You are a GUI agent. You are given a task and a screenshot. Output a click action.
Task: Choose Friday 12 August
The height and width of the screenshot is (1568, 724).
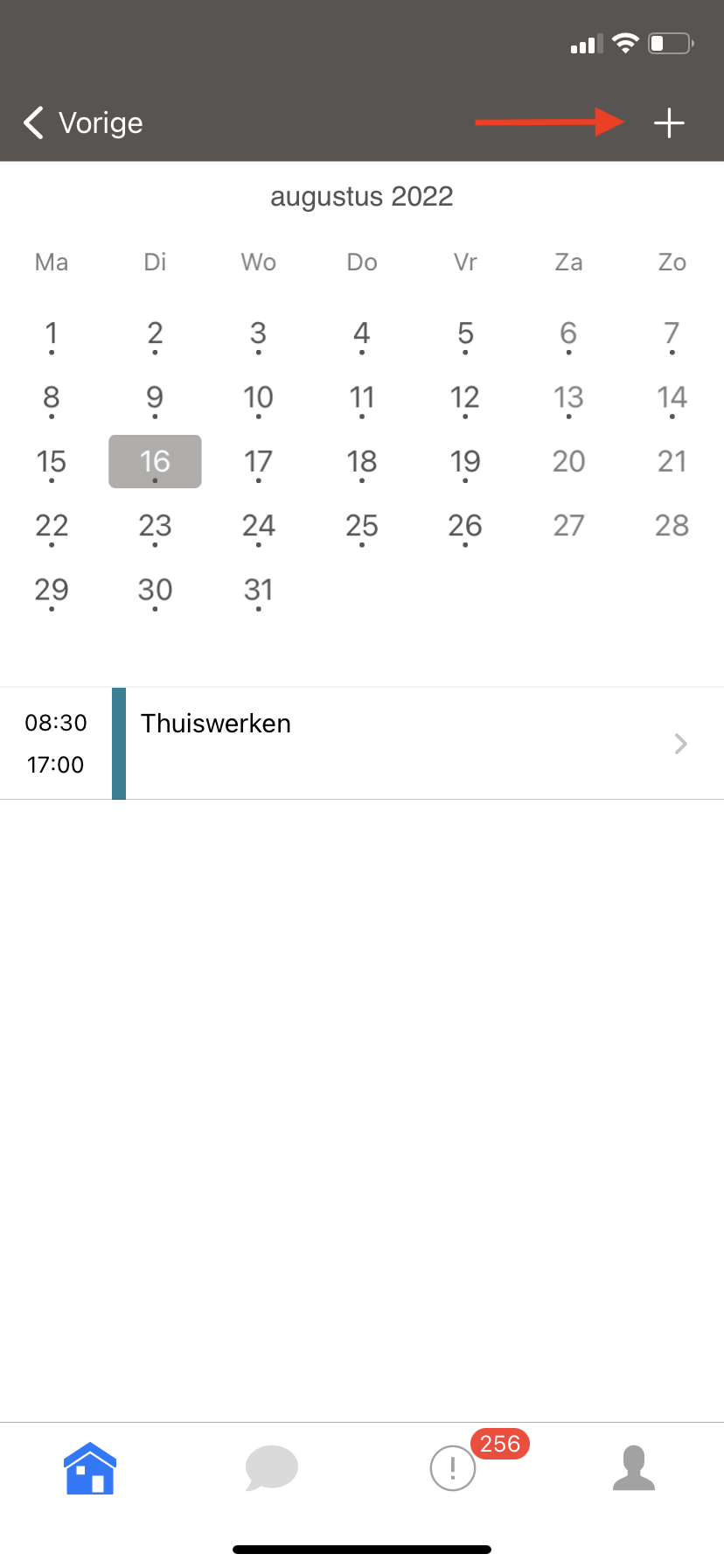pos(464,398)
